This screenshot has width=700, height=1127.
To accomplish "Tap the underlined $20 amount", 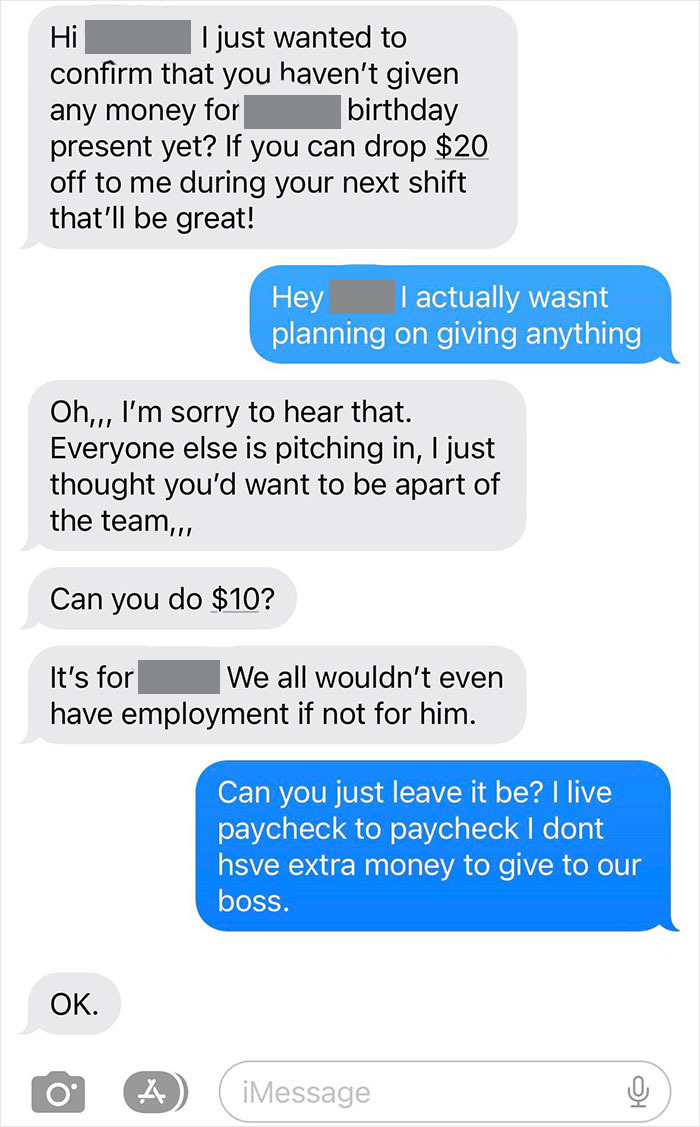I will [x=462, y=145].
